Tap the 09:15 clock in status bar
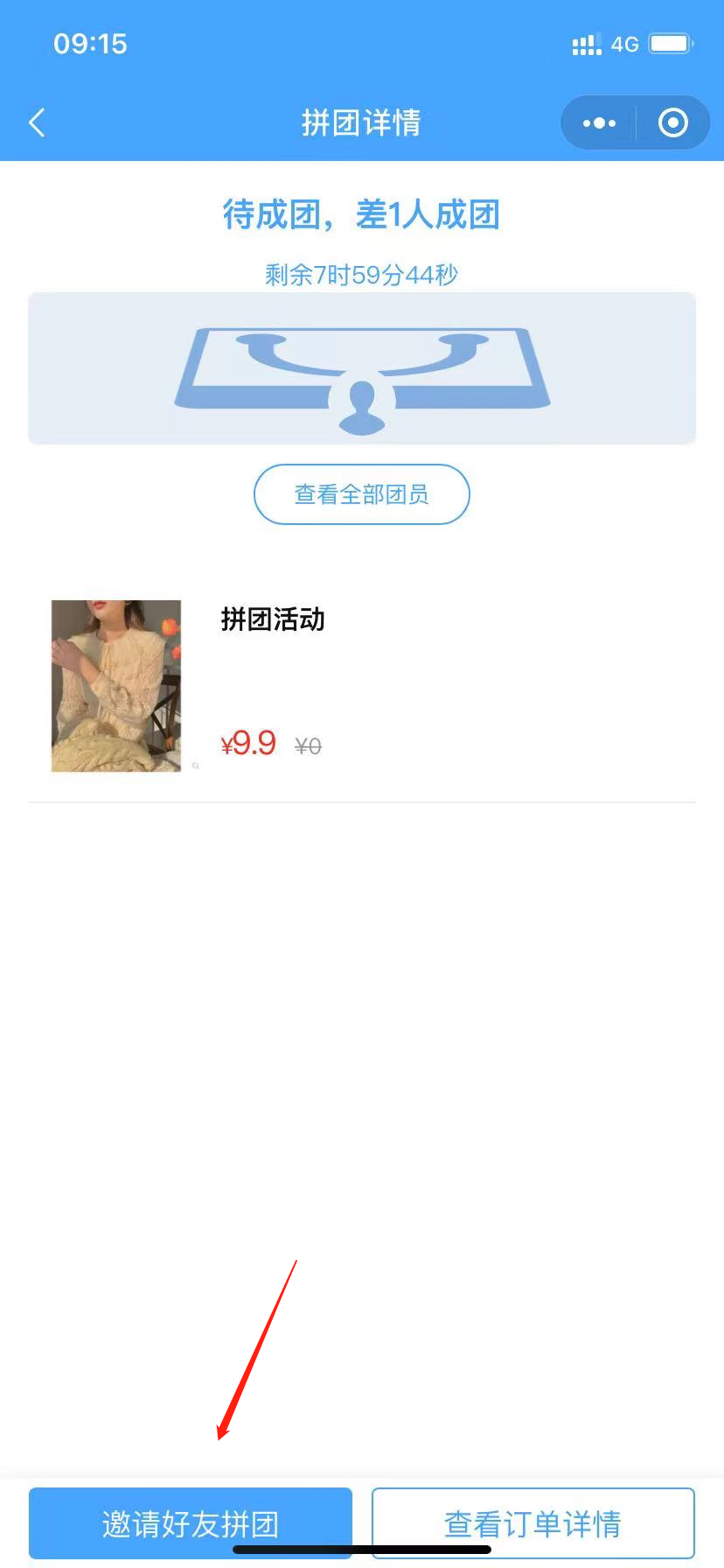 [x=90, y=44]
